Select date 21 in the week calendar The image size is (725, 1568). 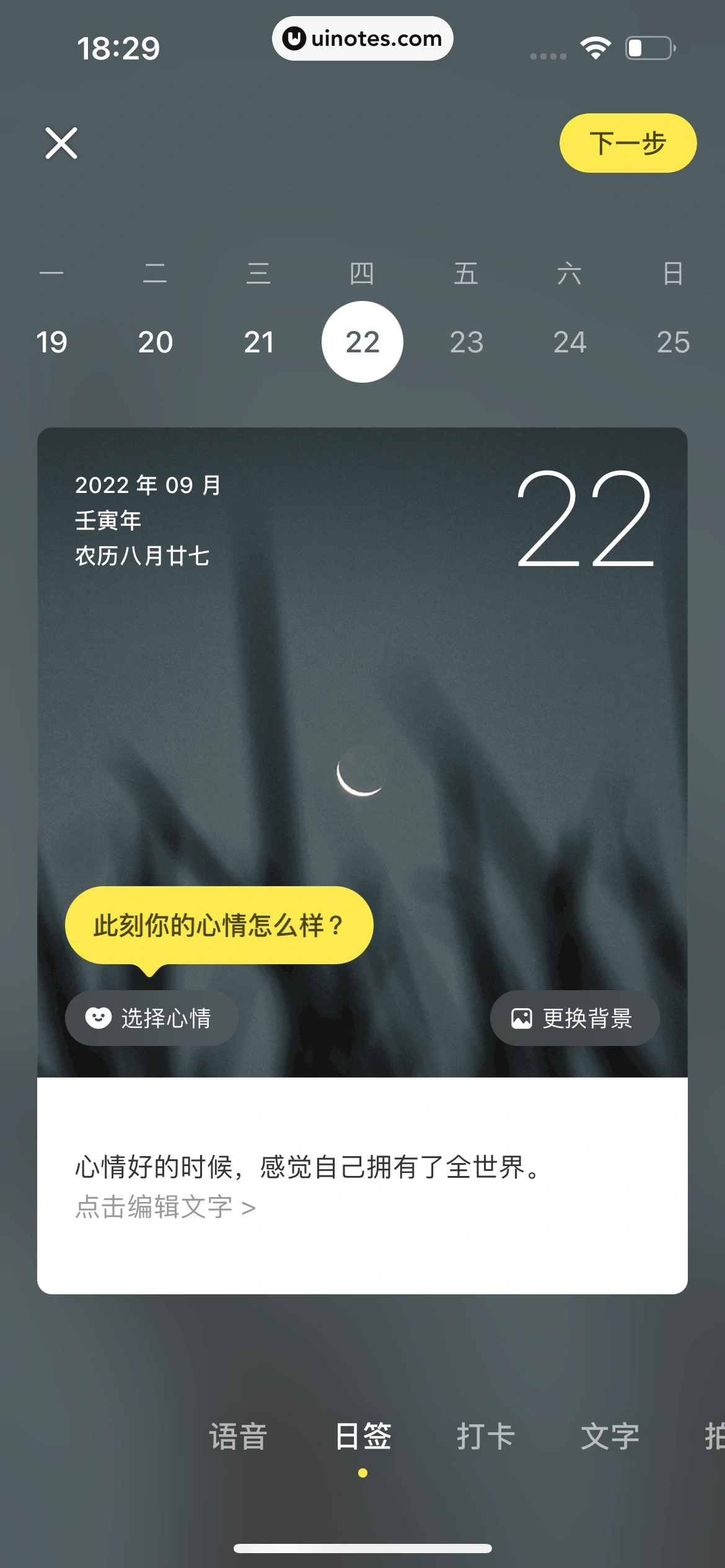click(x=258, y=342)
